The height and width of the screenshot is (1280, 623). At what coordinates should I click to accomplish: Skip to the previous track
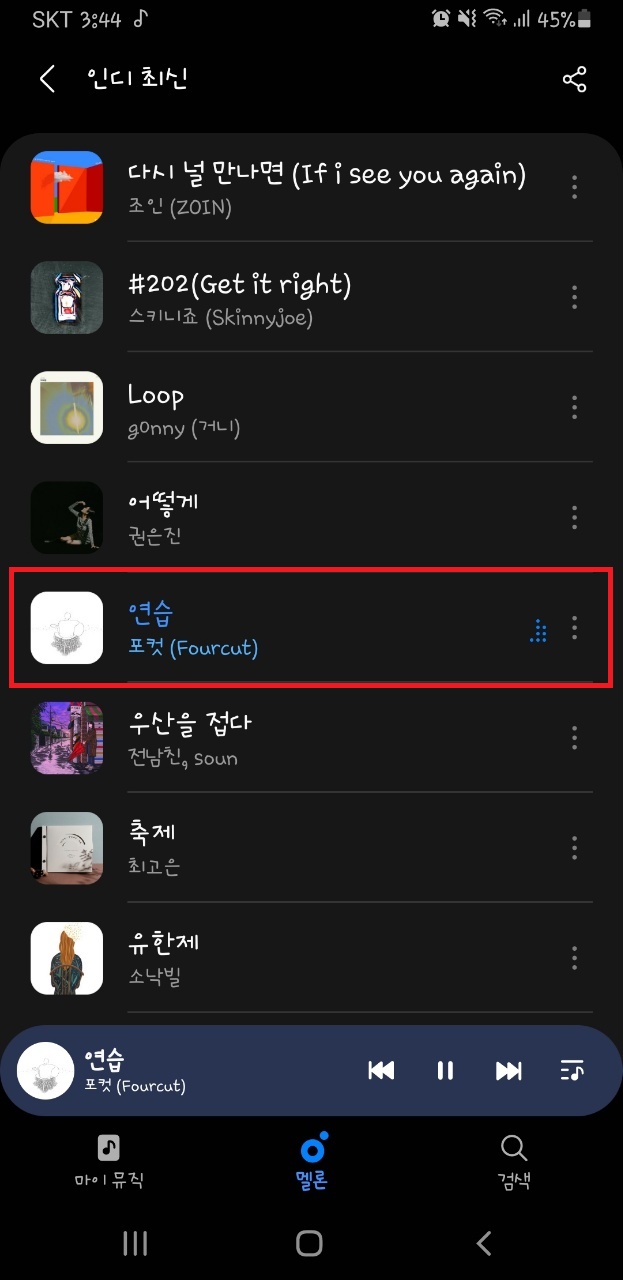pyautogui.click(x=381, y=1071)
